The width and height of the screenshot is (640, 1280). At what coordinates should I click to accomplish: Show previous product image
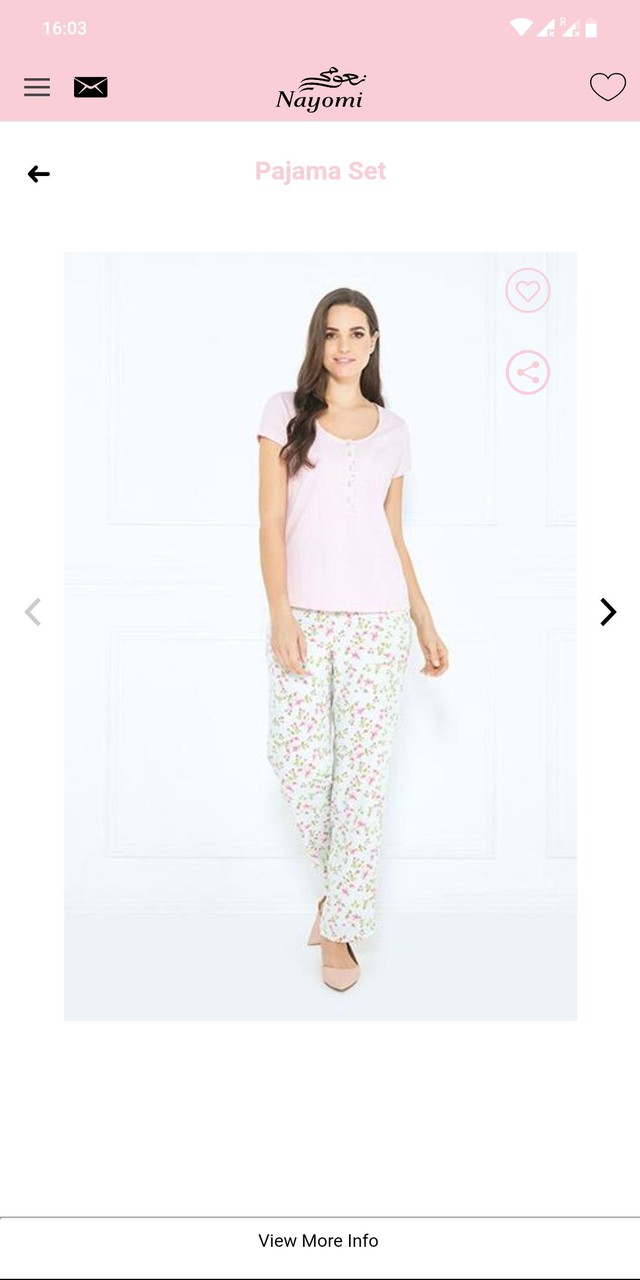[33, 612]
